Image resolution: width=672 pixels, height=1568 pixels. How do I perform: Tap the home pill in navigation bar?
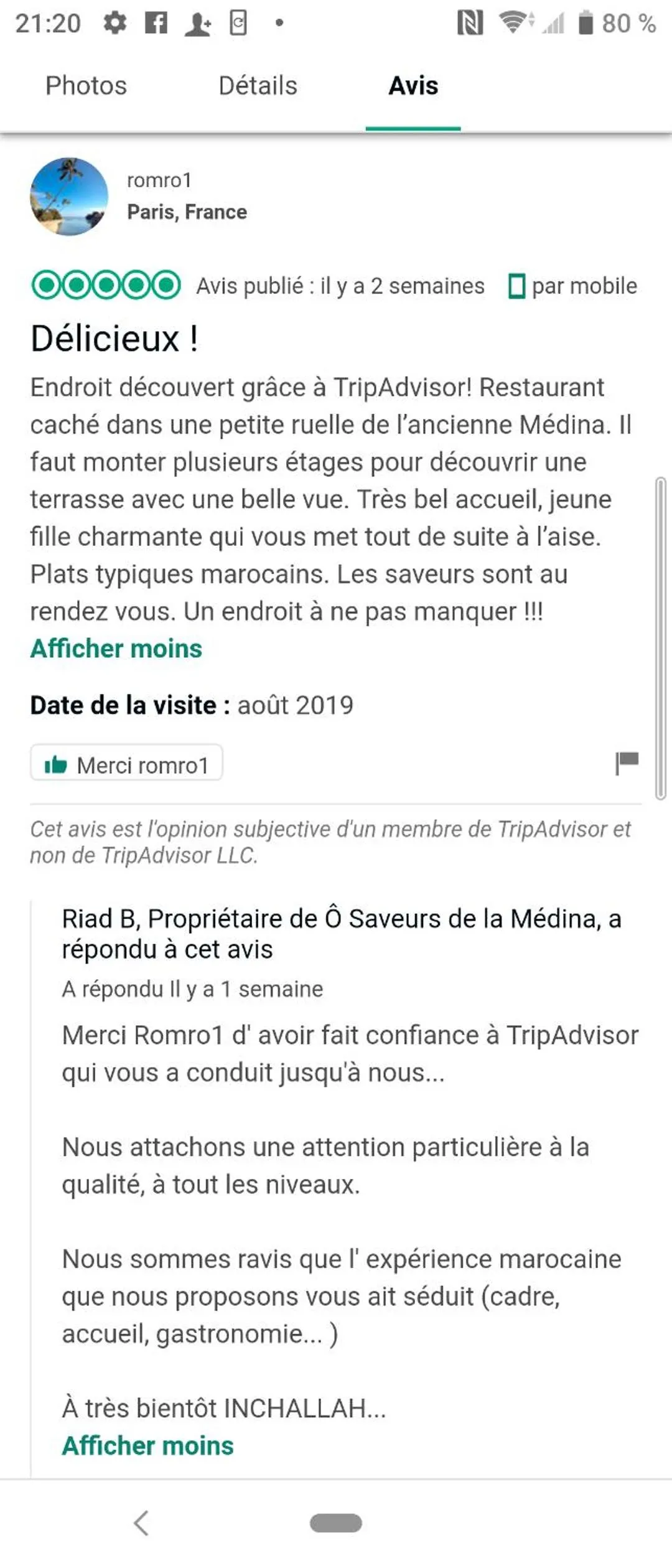point(336,1523)
